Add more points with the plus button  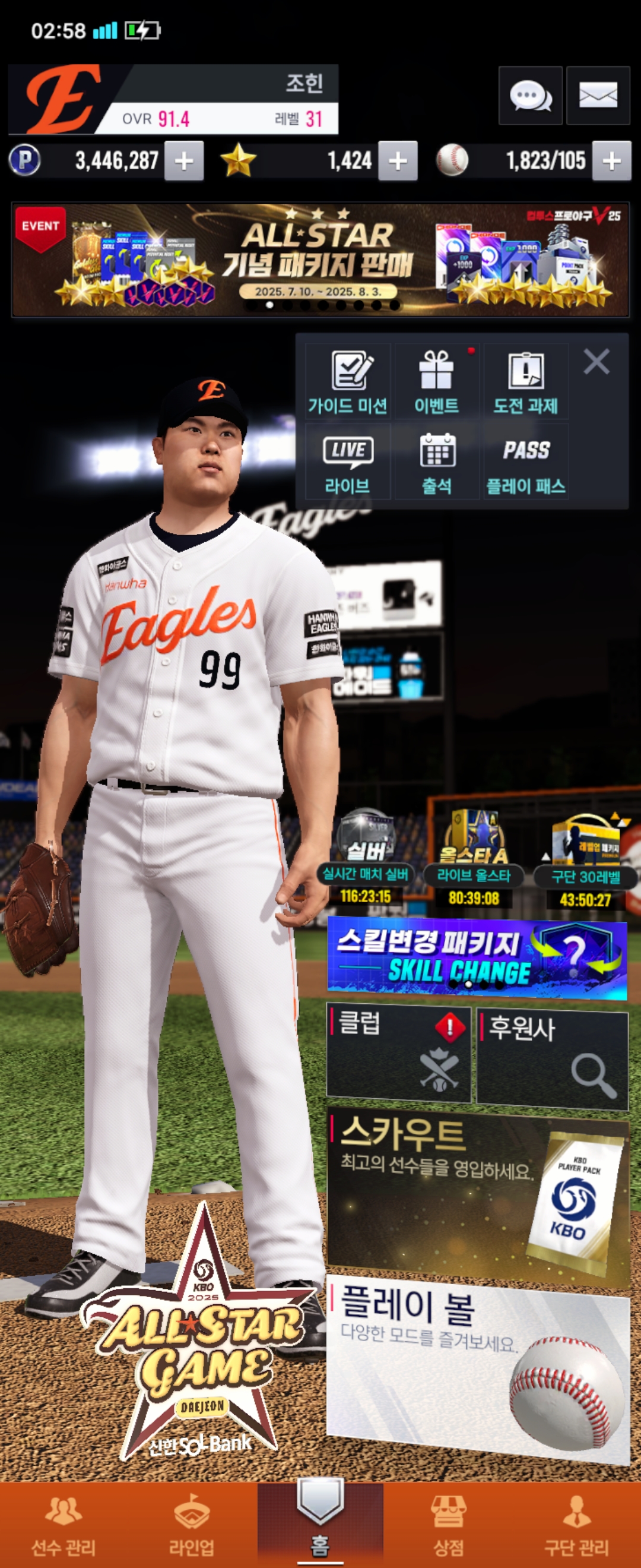(183, 162)
